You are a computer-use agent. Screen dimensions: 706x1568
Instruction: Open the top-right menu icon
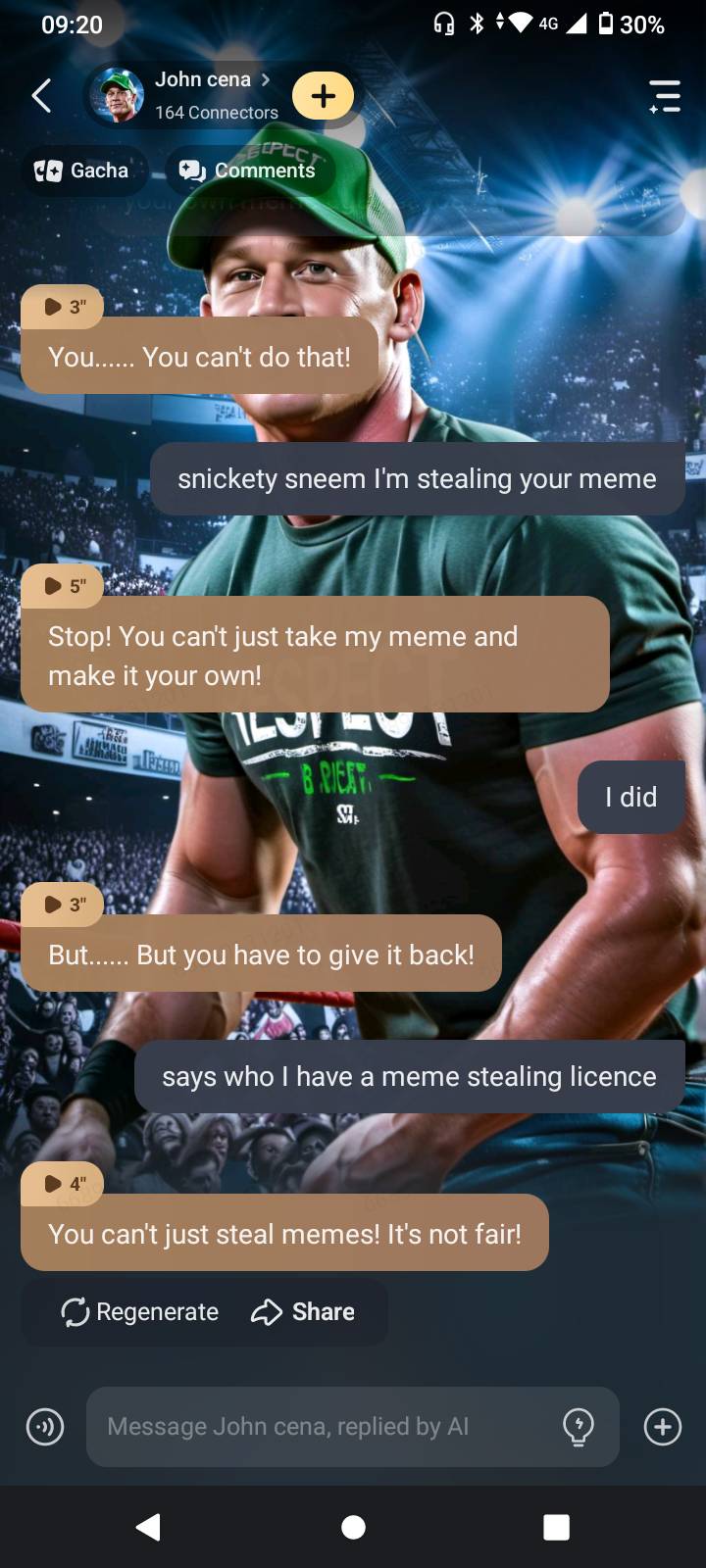[x=665, y=96]
